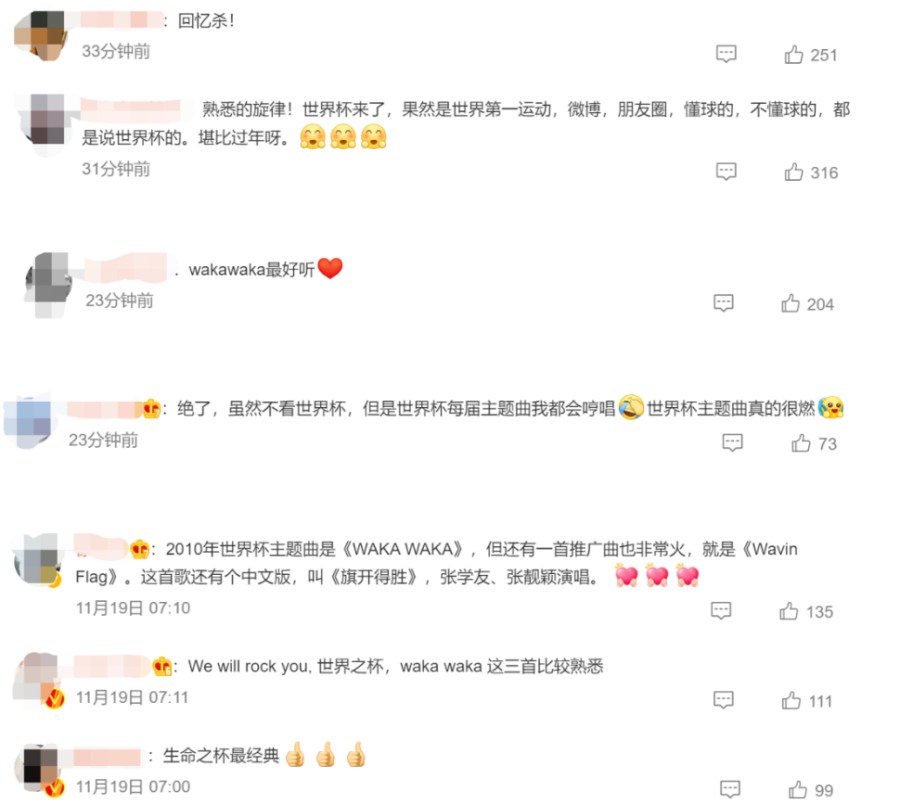Reply to the comment starting with "绝了"

tap(733, 443)
